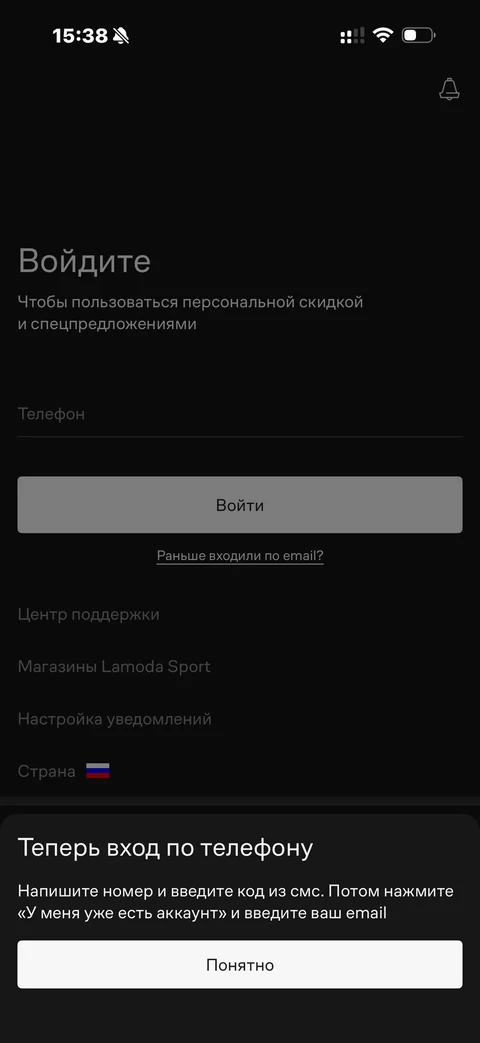Tap the Войти login button

(239, 505)
